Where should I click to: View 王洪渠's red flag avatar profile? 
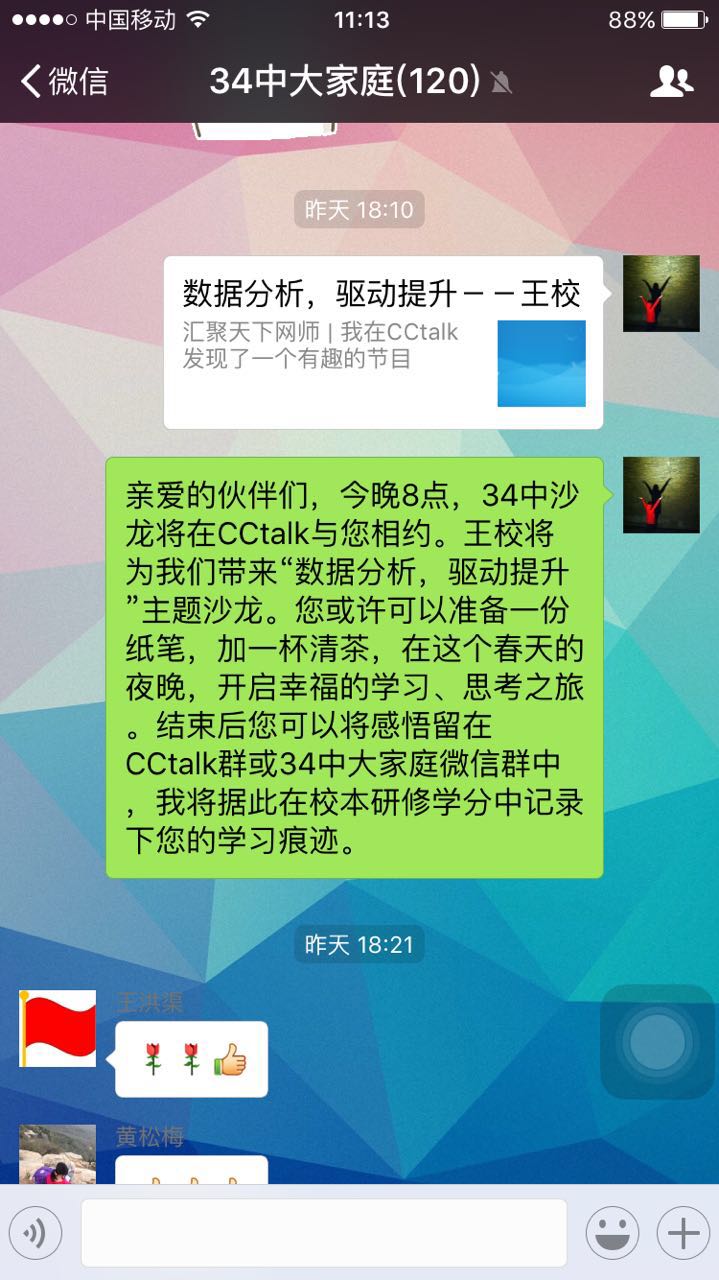tap(58, 1028)
